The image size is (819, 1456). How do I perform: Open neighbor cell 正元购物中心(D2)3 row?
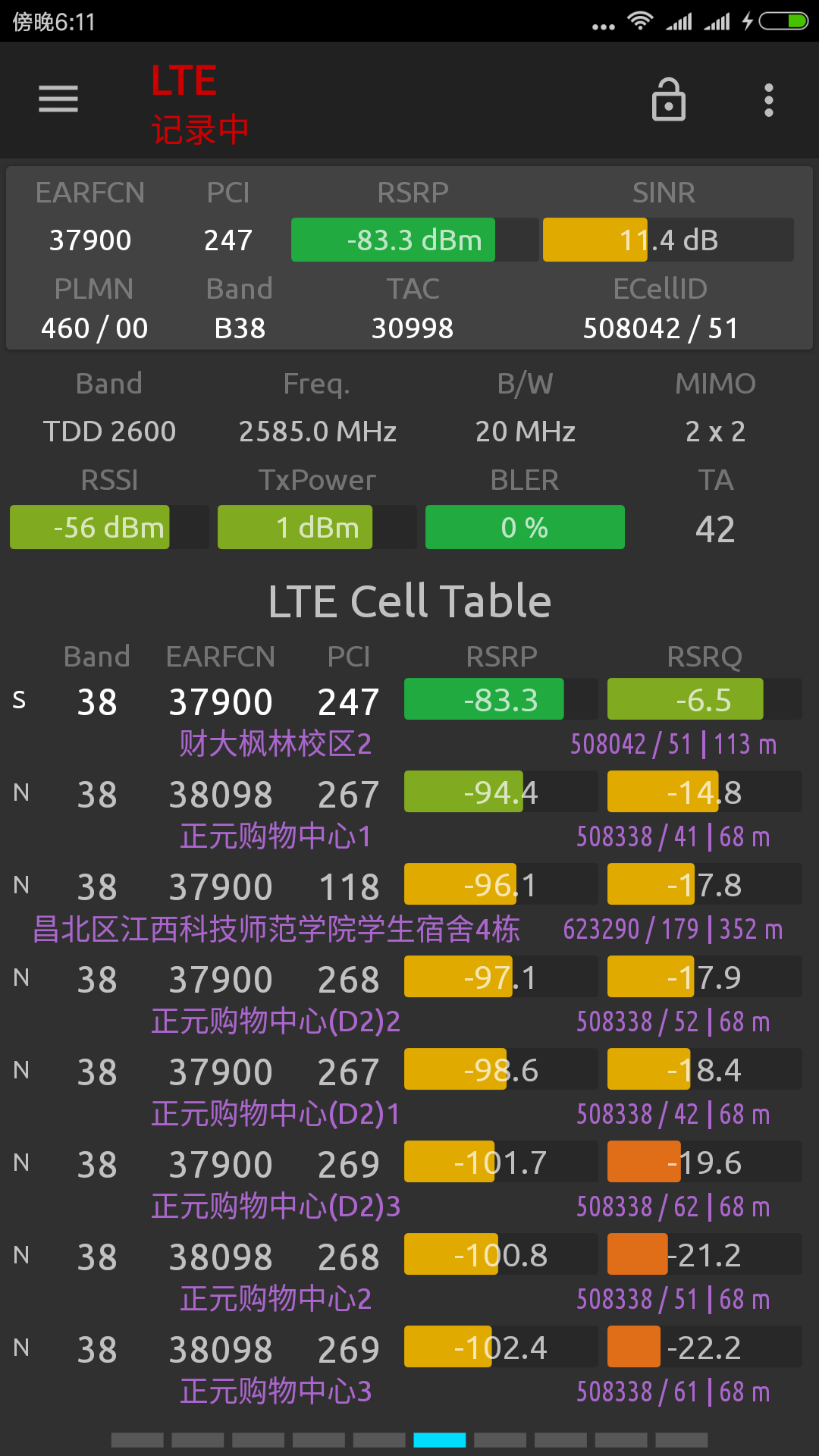pyautogui.click(x=409, y=1184)
